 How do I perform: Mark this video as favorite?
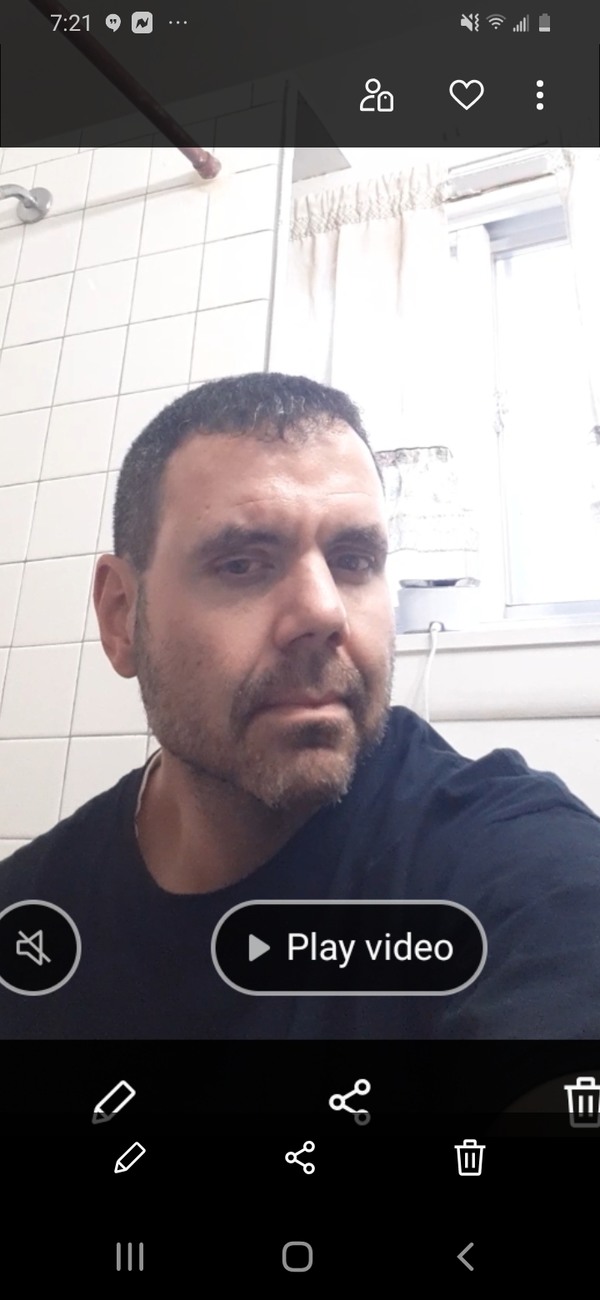point(466,95)
